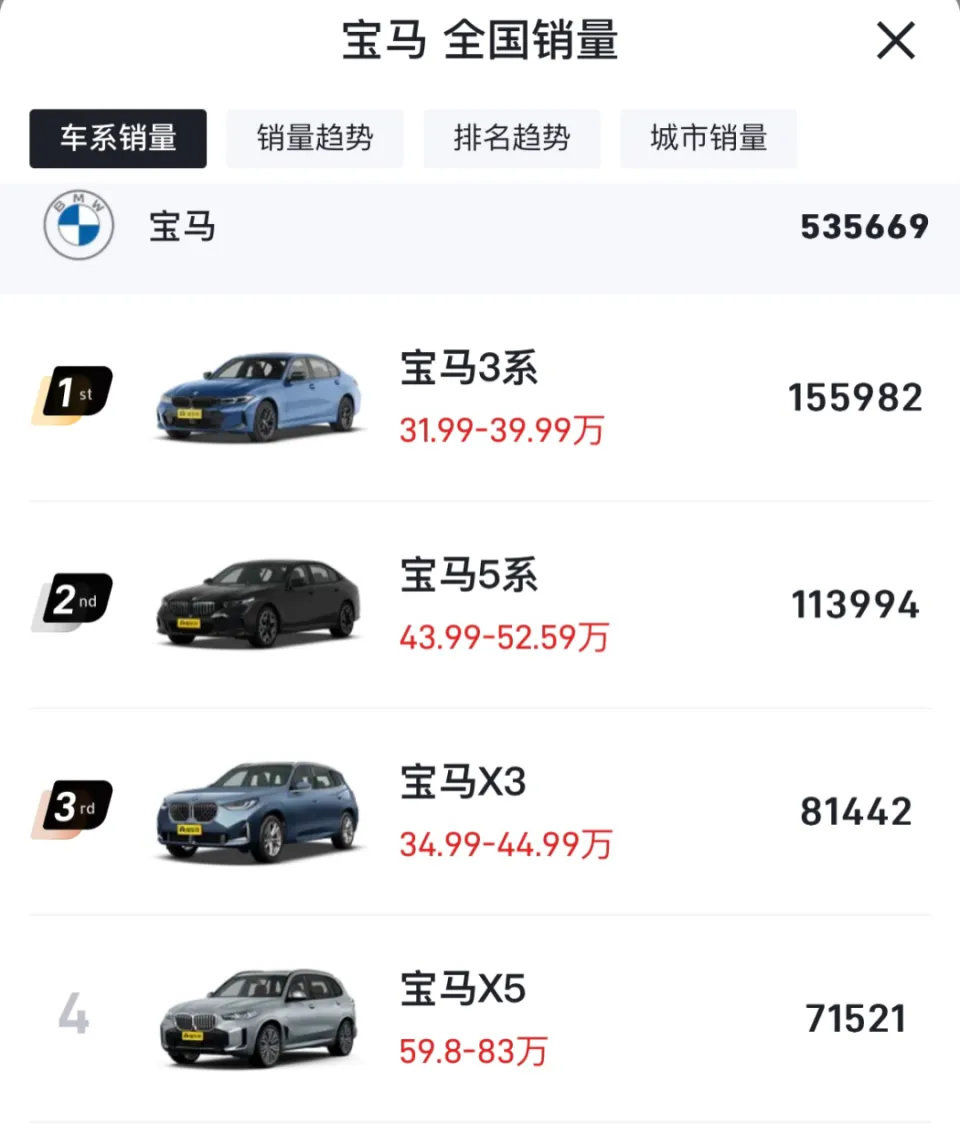The height and width of the screenshot is (1136, 960).
Task: Click the 2nd rank badge
Action: [x=70, y=602]
